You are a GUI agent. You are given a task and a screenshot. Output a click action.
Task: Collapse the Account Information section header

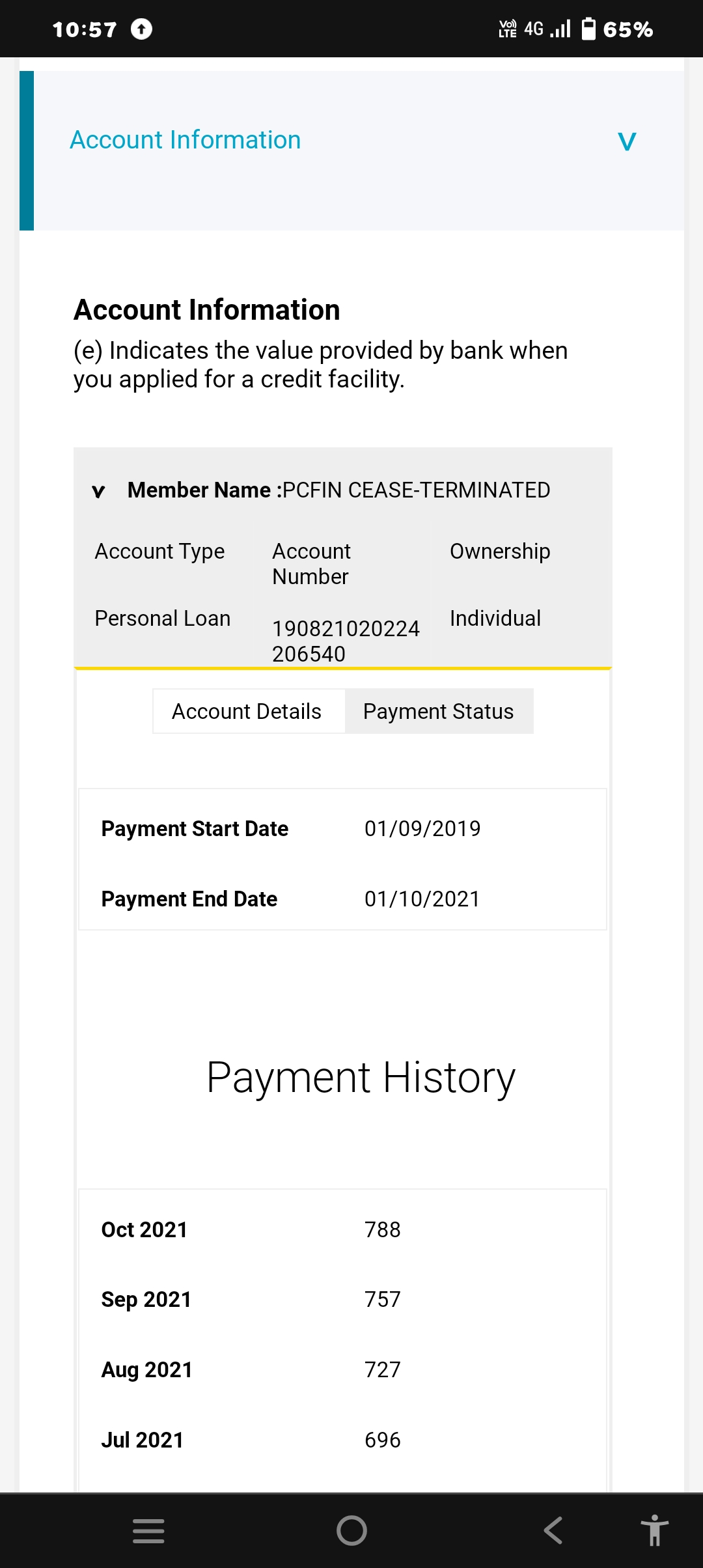(x=626, y=141)
